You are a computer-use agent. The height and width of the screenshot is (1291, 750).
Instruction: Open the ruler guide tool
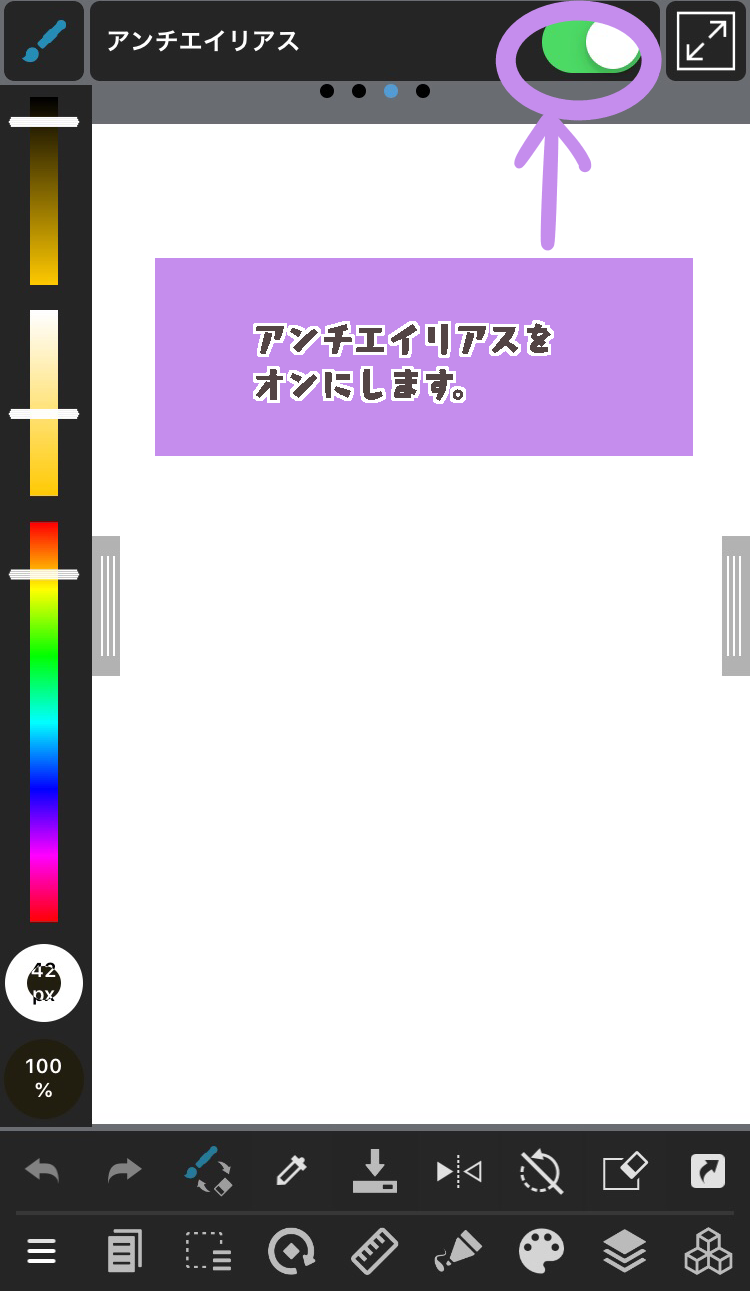pyautogui.click(x=374, y=1251)
